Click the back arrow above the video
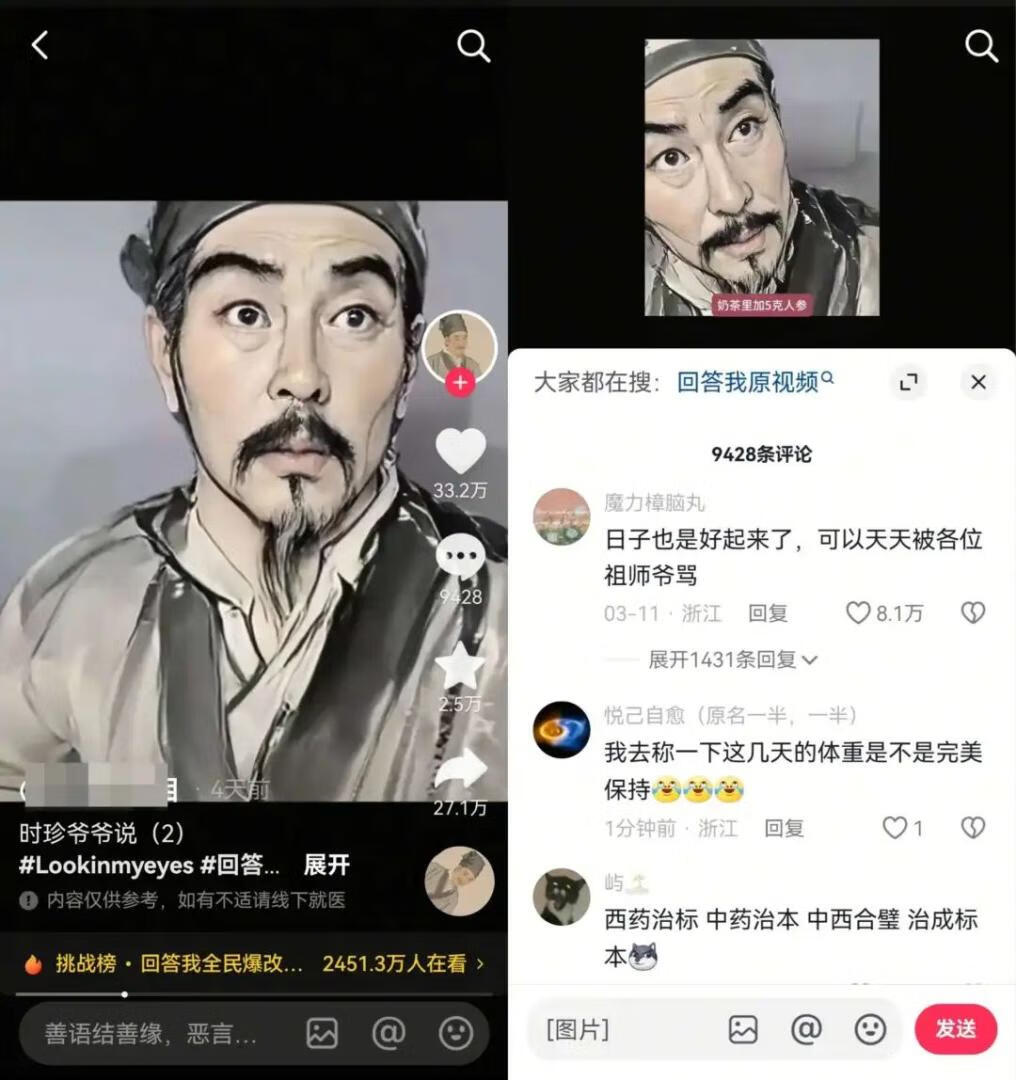The width and height of the screenshot is (1016, 1080). point(38,44)
